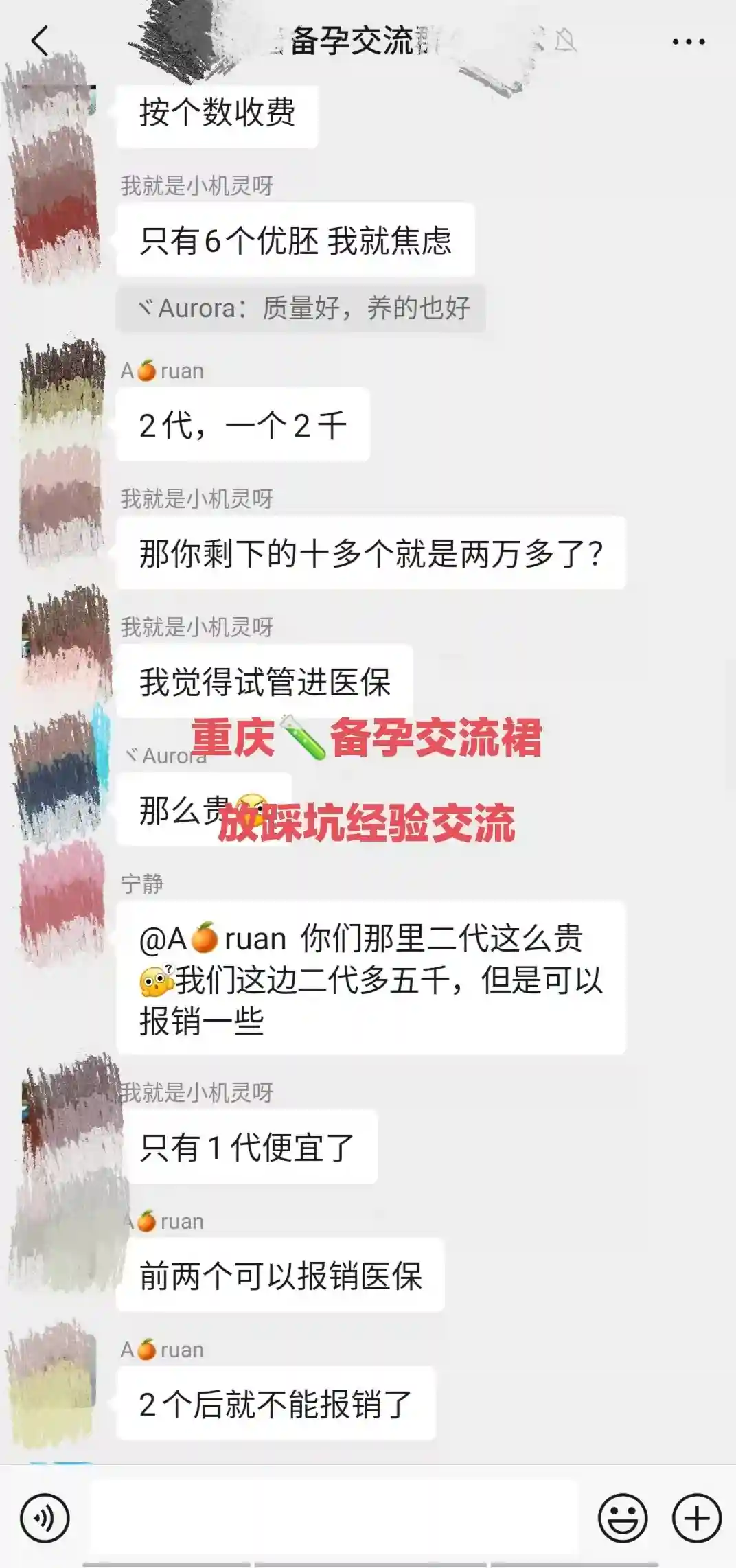
Task: Go back from the group chat
Action: 40,41
